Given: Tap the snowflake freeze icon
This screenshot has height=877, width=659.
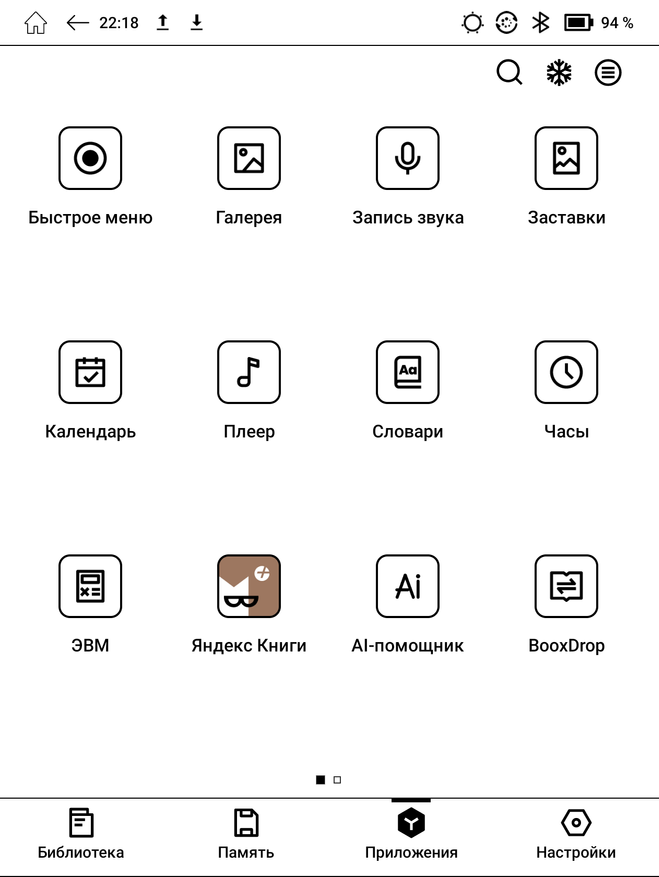Looking at the screenshot, I should point(559,73).
